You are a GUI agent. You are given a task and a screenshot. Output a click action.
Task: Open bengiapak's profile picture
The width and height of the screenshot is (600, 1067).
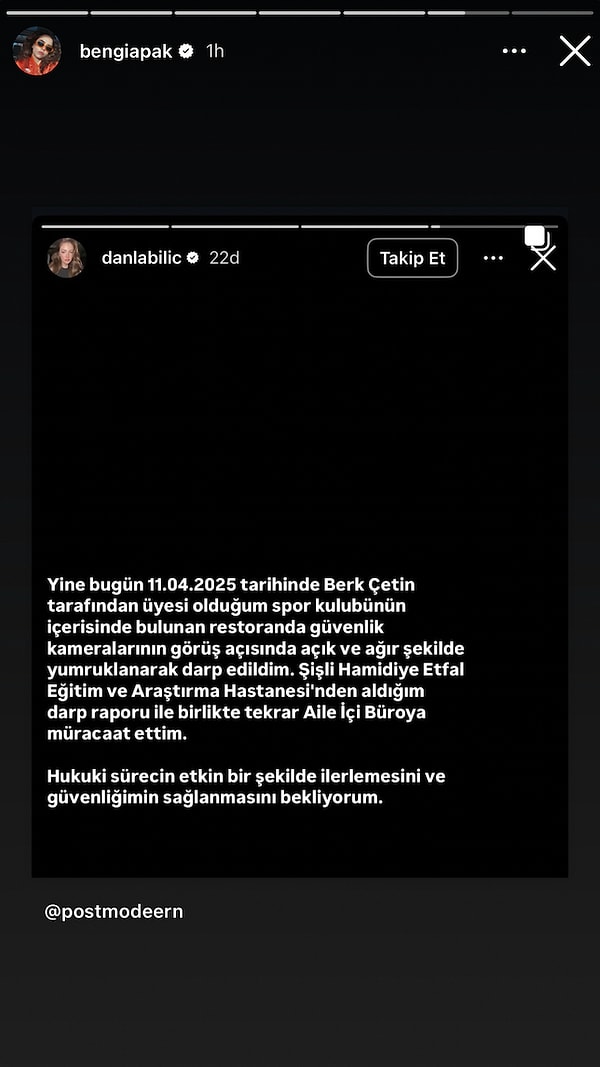point(37,51)
